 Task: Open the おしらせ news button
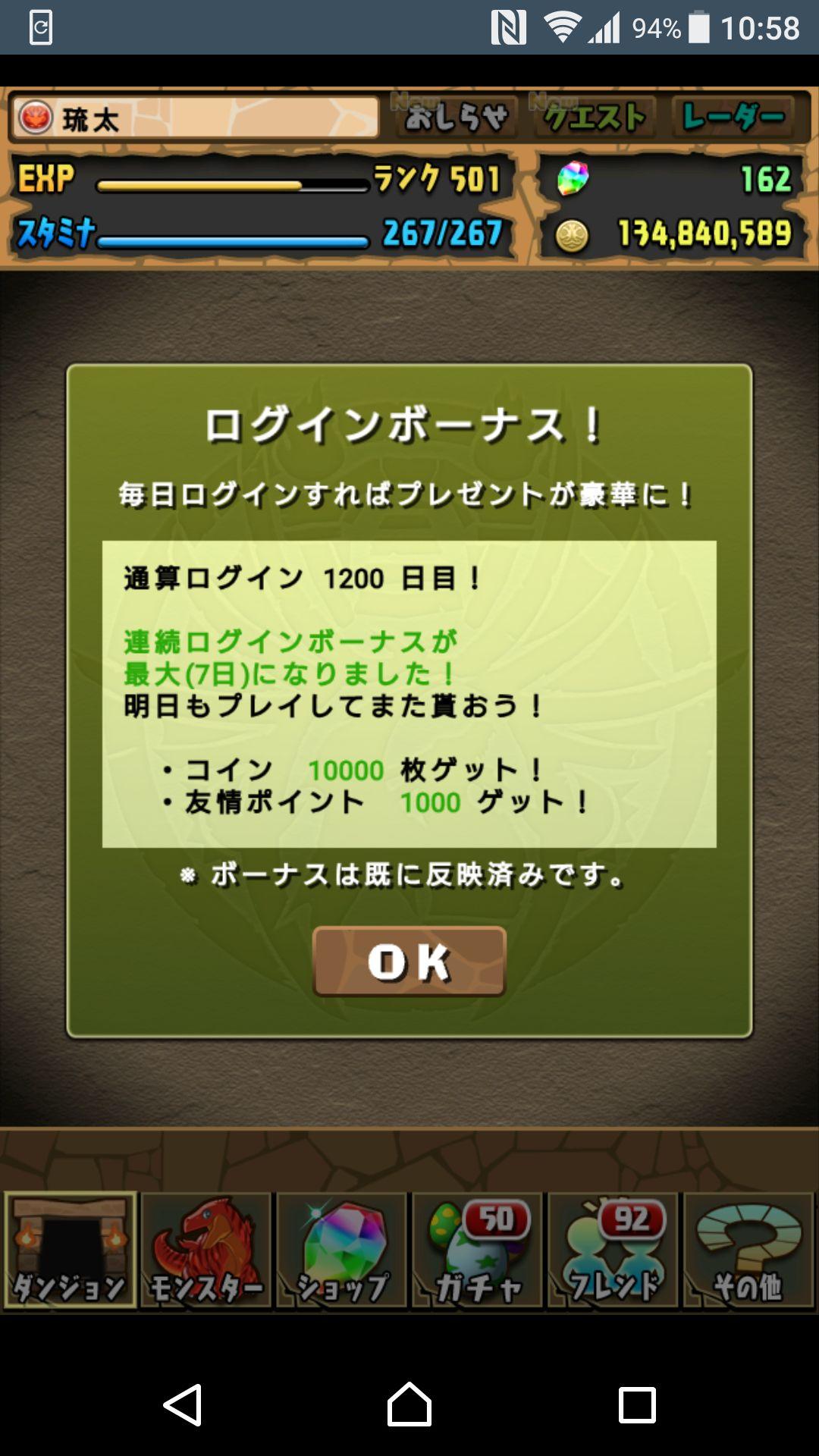click(455, 118)
